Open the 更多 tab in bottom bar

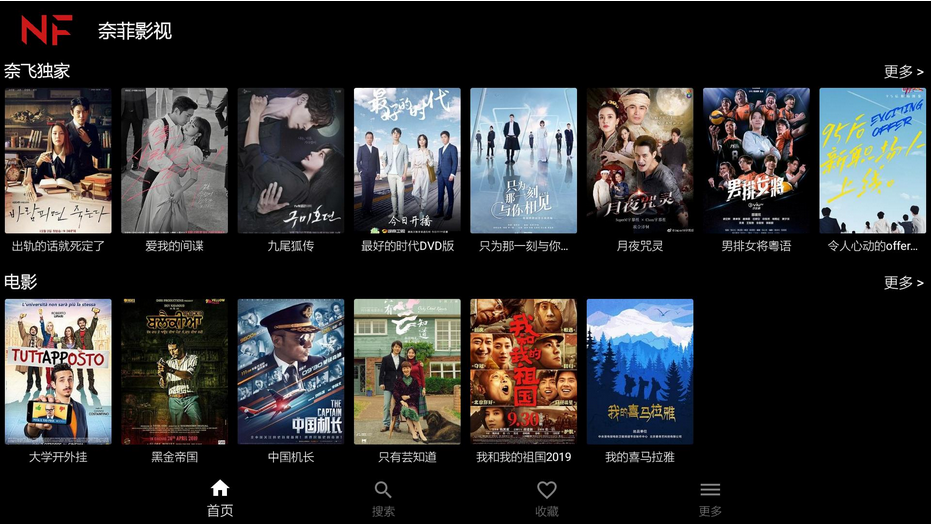click(710, 498)
